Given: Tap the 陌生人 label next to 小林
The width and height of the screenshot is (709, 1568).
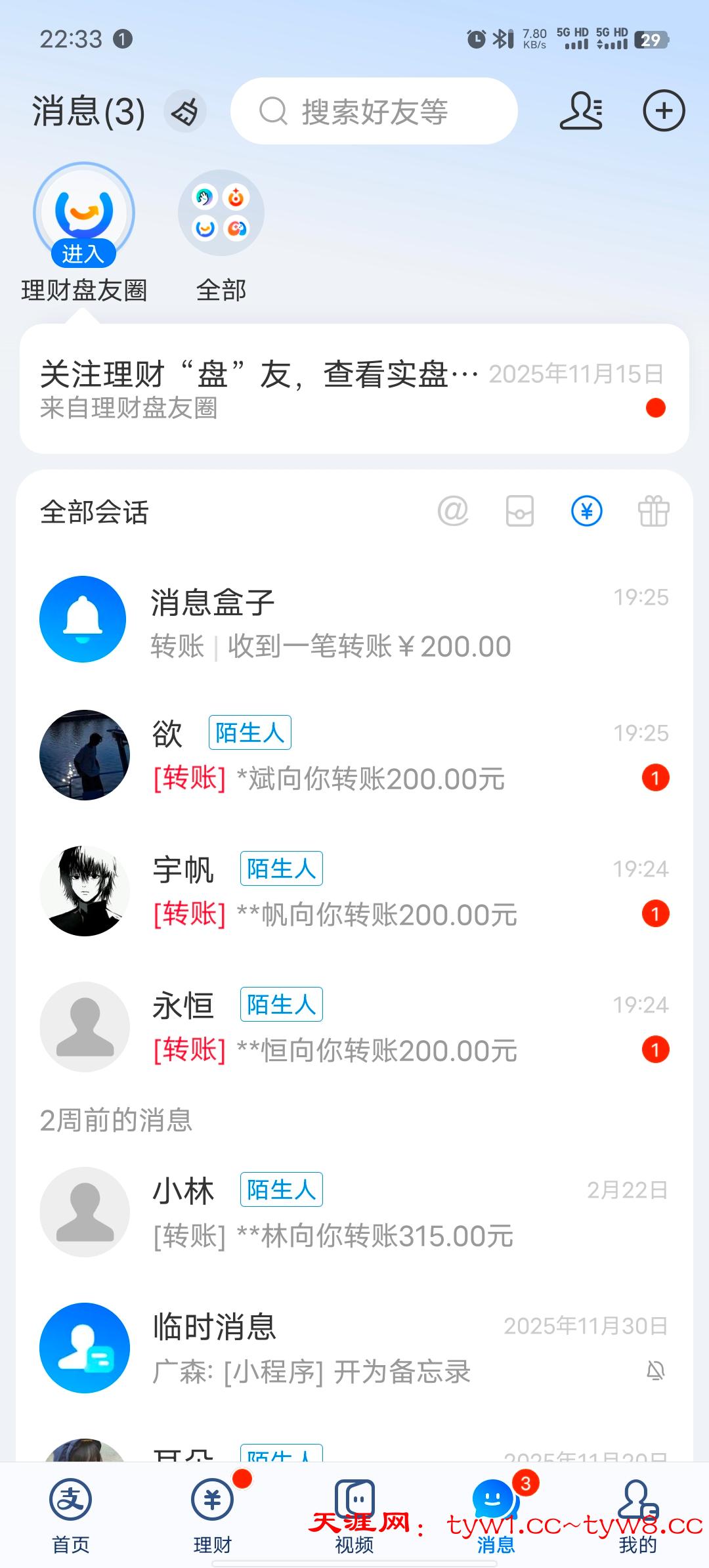Looking at the screenshot, I should tap(281, 1189).
